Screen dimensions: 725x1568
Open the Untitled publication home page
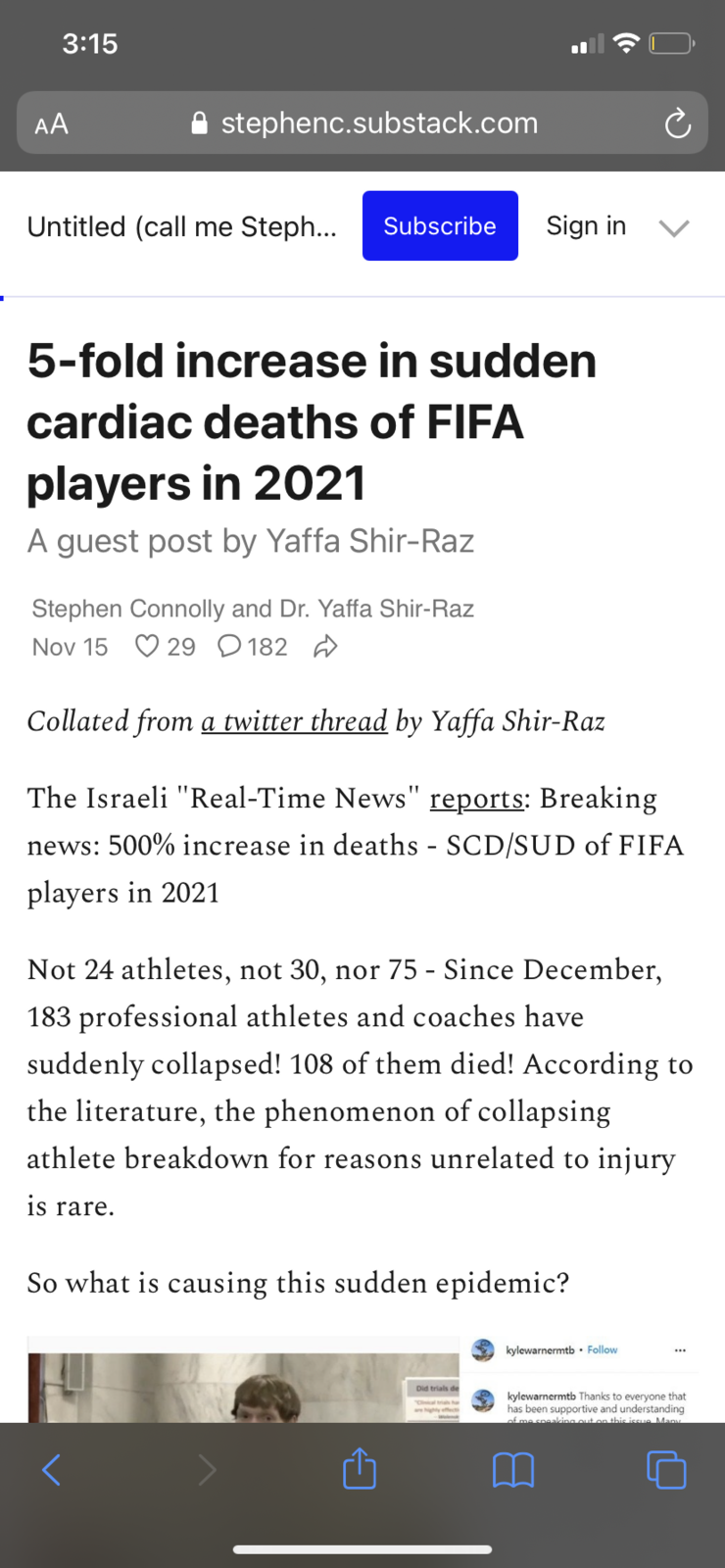[x=181, y=226]
